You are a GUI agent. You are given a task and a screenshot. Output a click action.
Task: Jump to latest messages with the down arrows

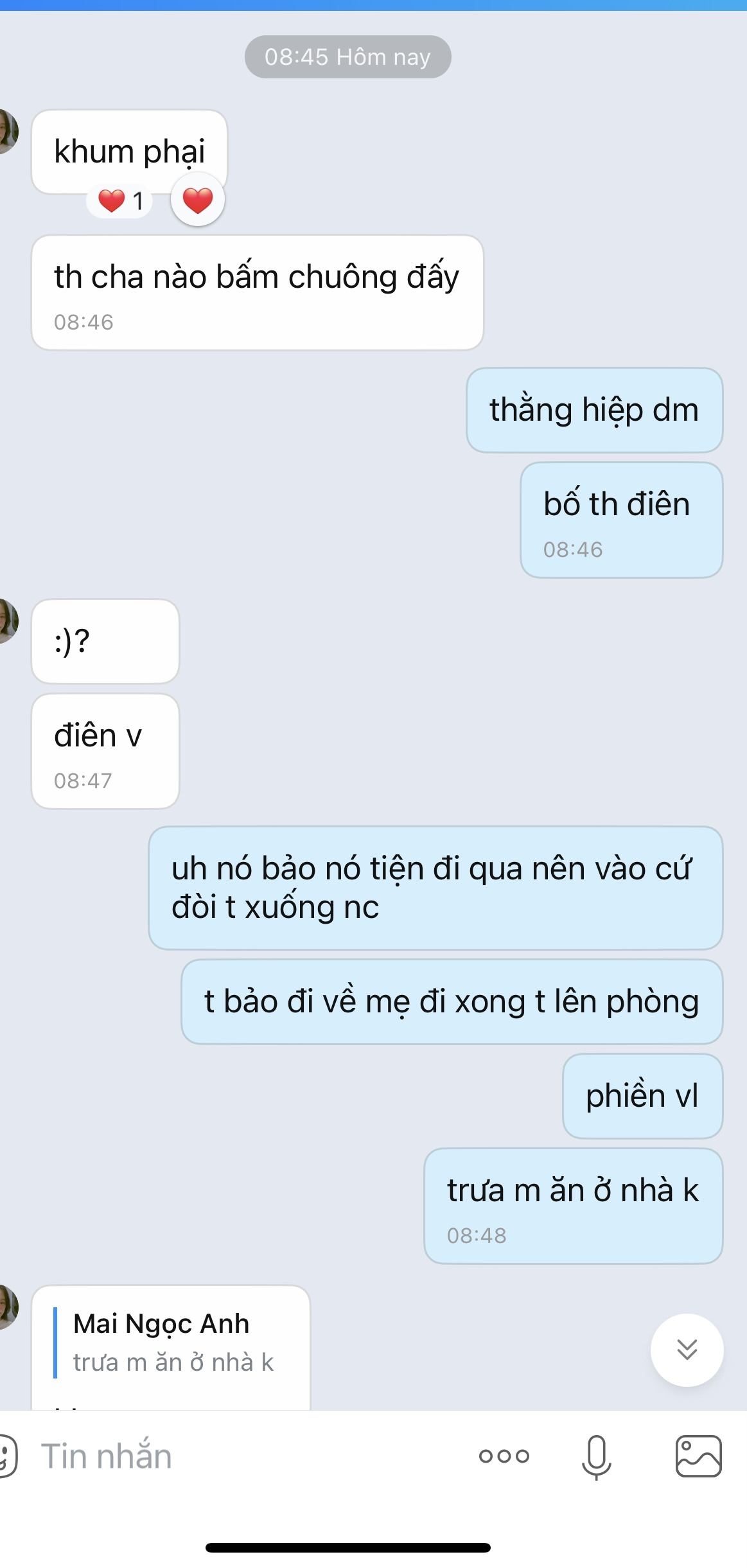pyautogui.click(x=687, y=1350)
